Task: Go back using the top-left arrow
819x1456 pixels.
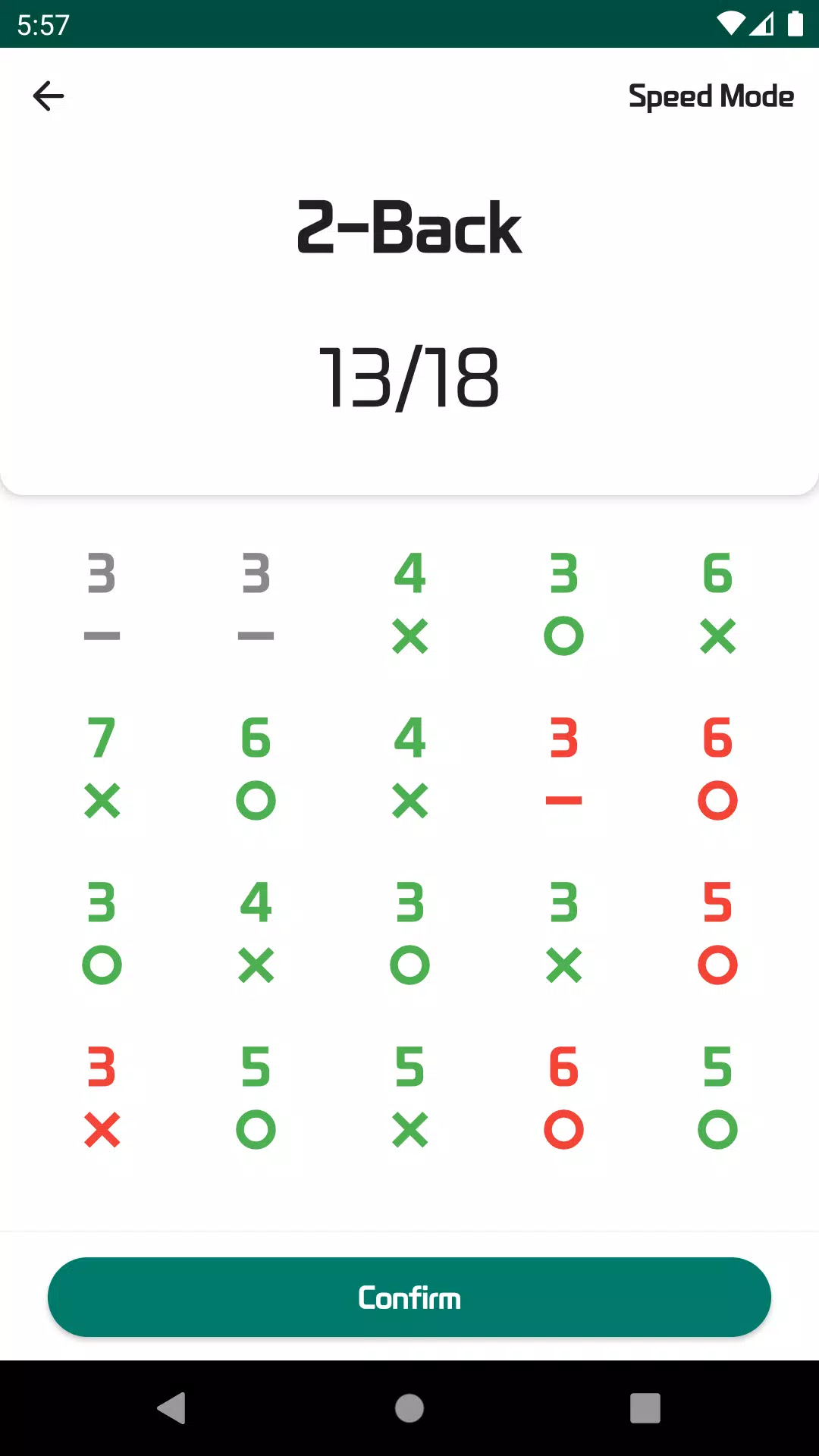Action: tap(49, 96)
